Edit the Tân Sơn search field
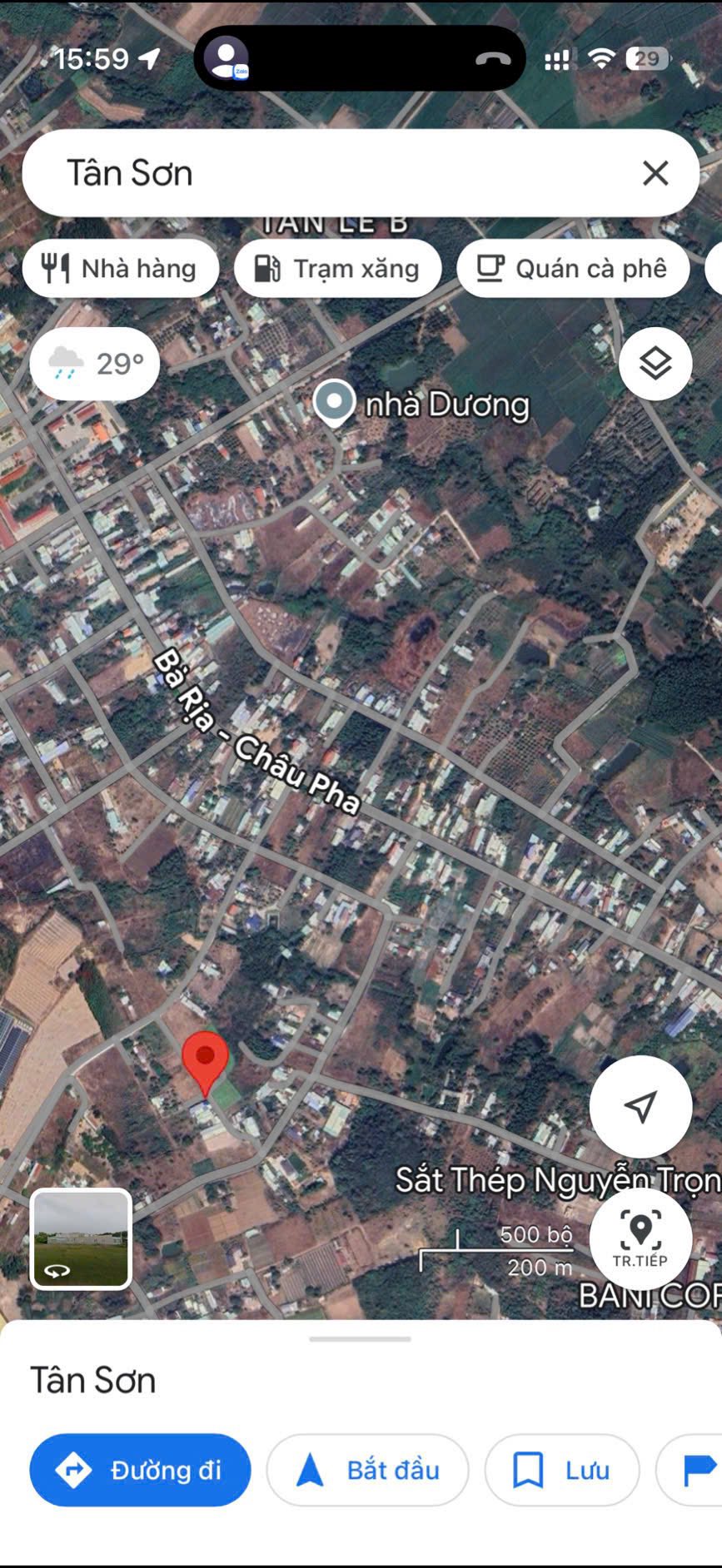Image resolution: width=722 pixels, height=1568 pixels. coord(333,173)
